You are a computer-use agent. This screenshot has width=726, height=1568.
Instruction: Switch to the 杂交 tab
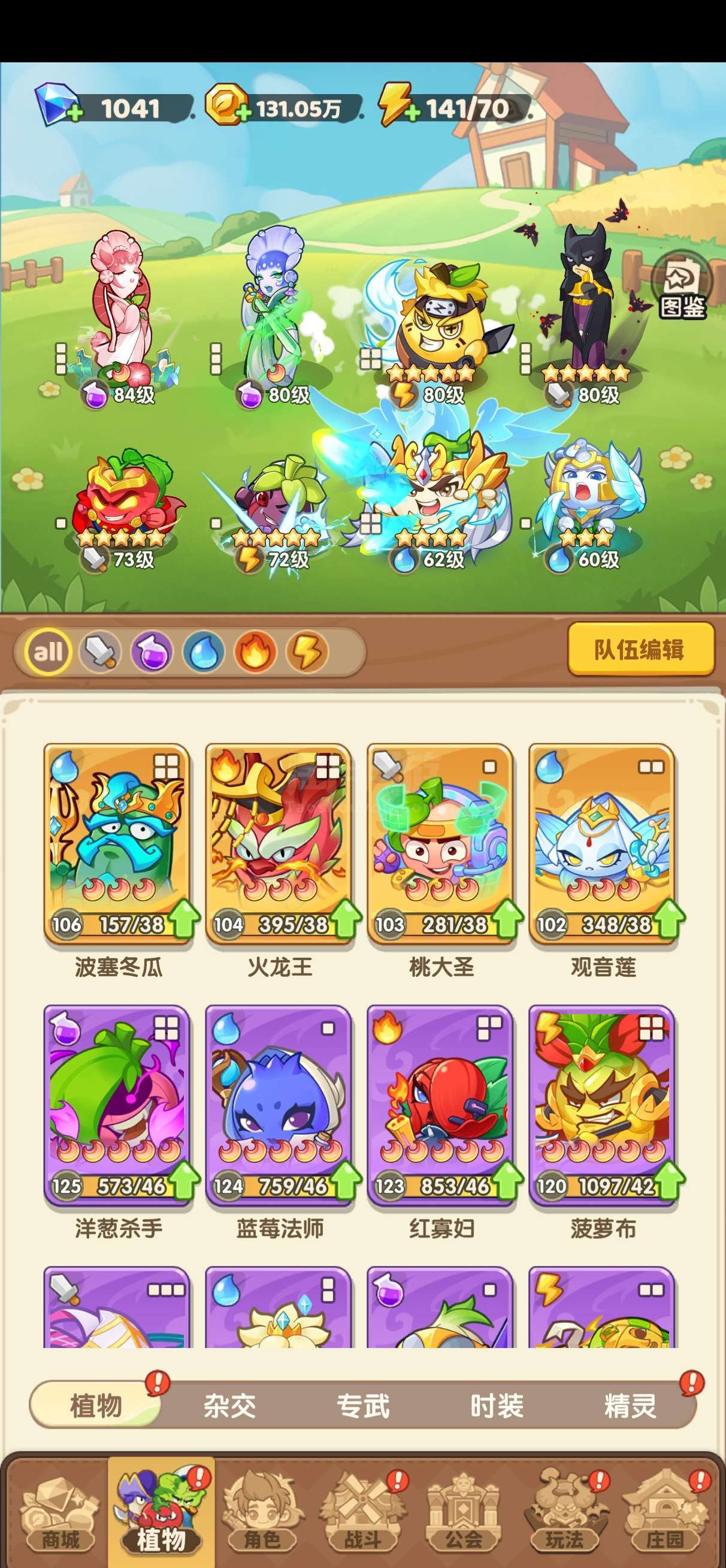pos(229,1406)
